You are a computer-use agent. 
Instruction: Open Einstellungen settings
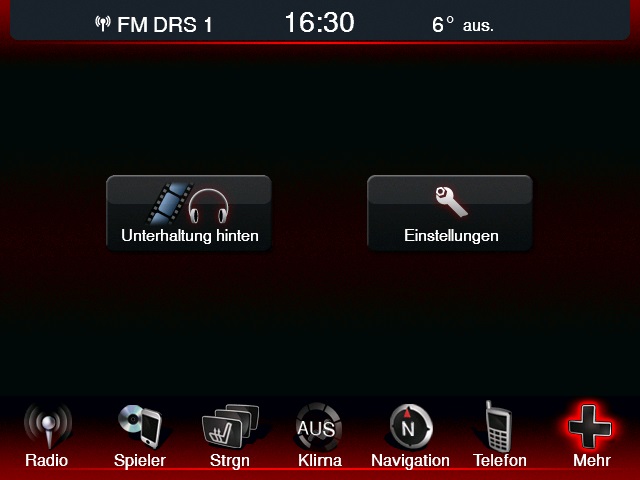(x=450, y=213)
